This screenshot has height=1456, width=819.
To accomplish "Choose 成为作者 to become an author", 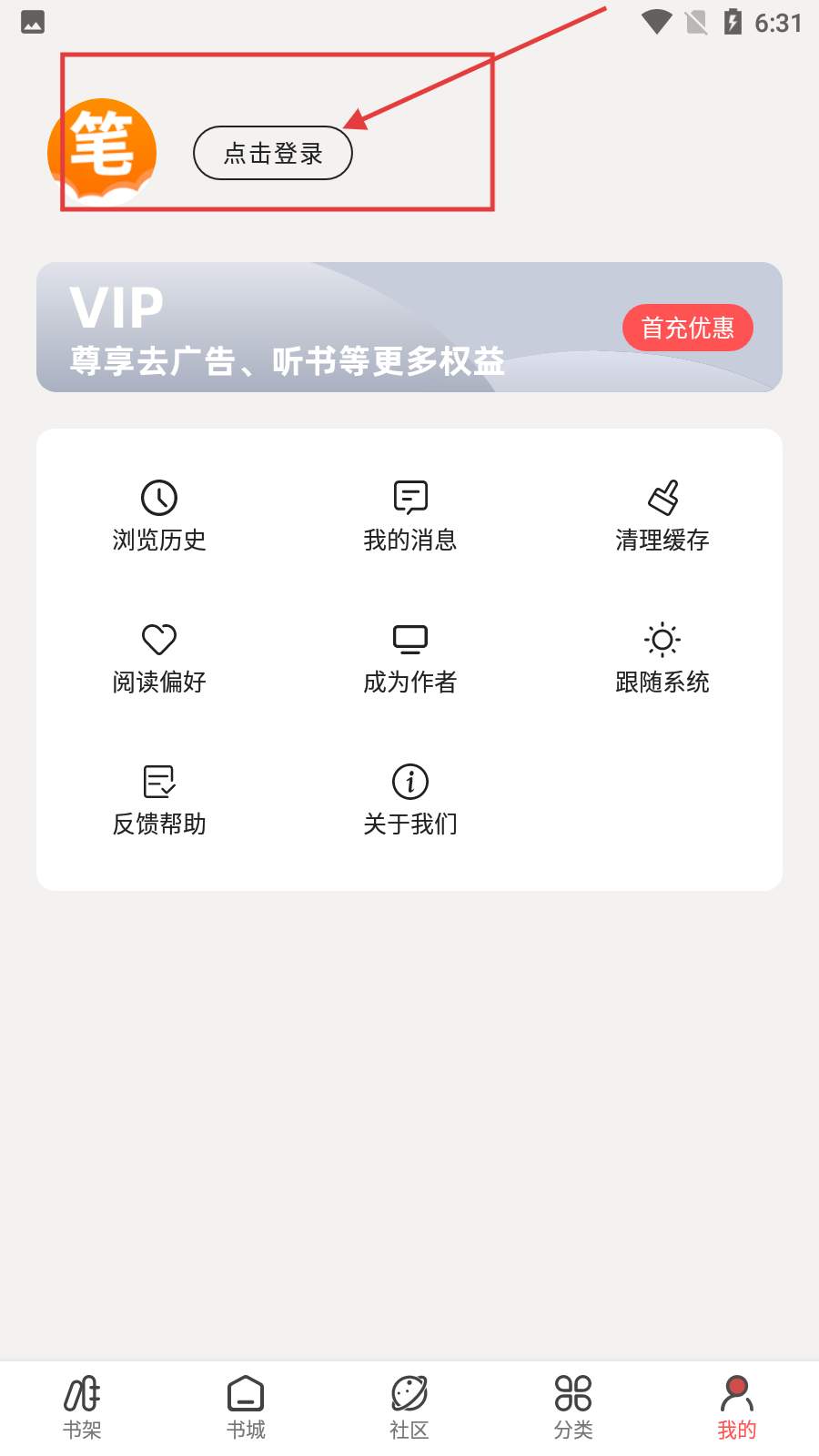I will 410,658.
